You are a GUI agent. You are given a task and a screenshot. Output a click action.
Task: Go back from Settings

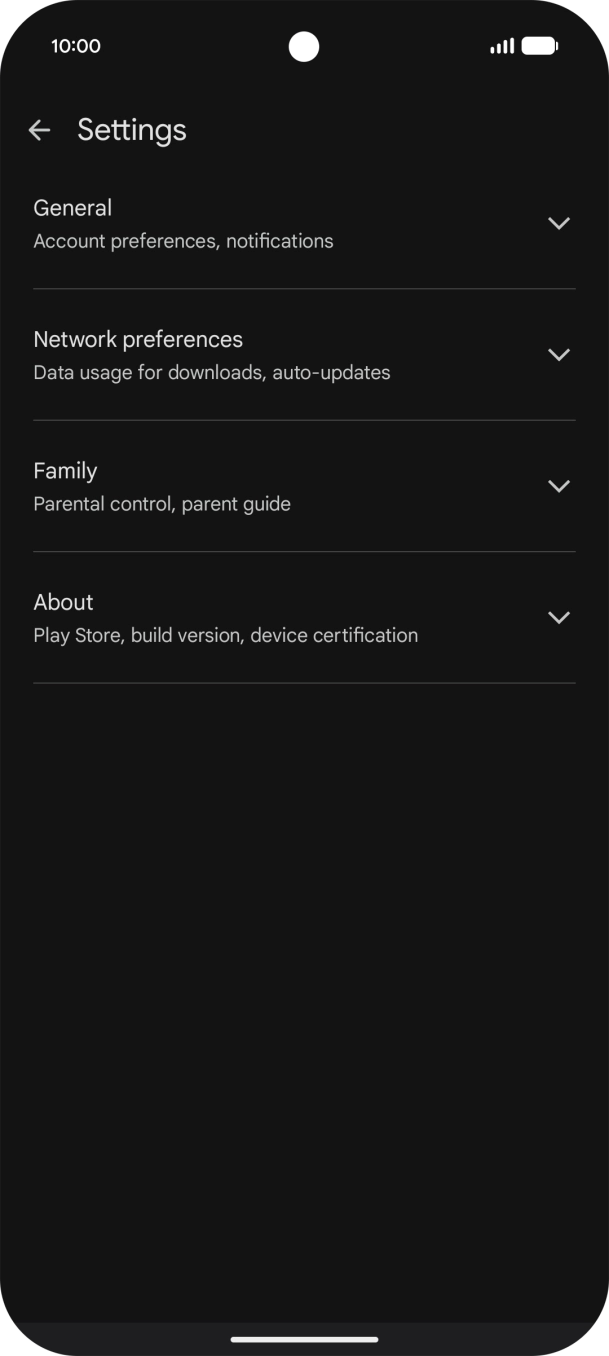(39, 130)
